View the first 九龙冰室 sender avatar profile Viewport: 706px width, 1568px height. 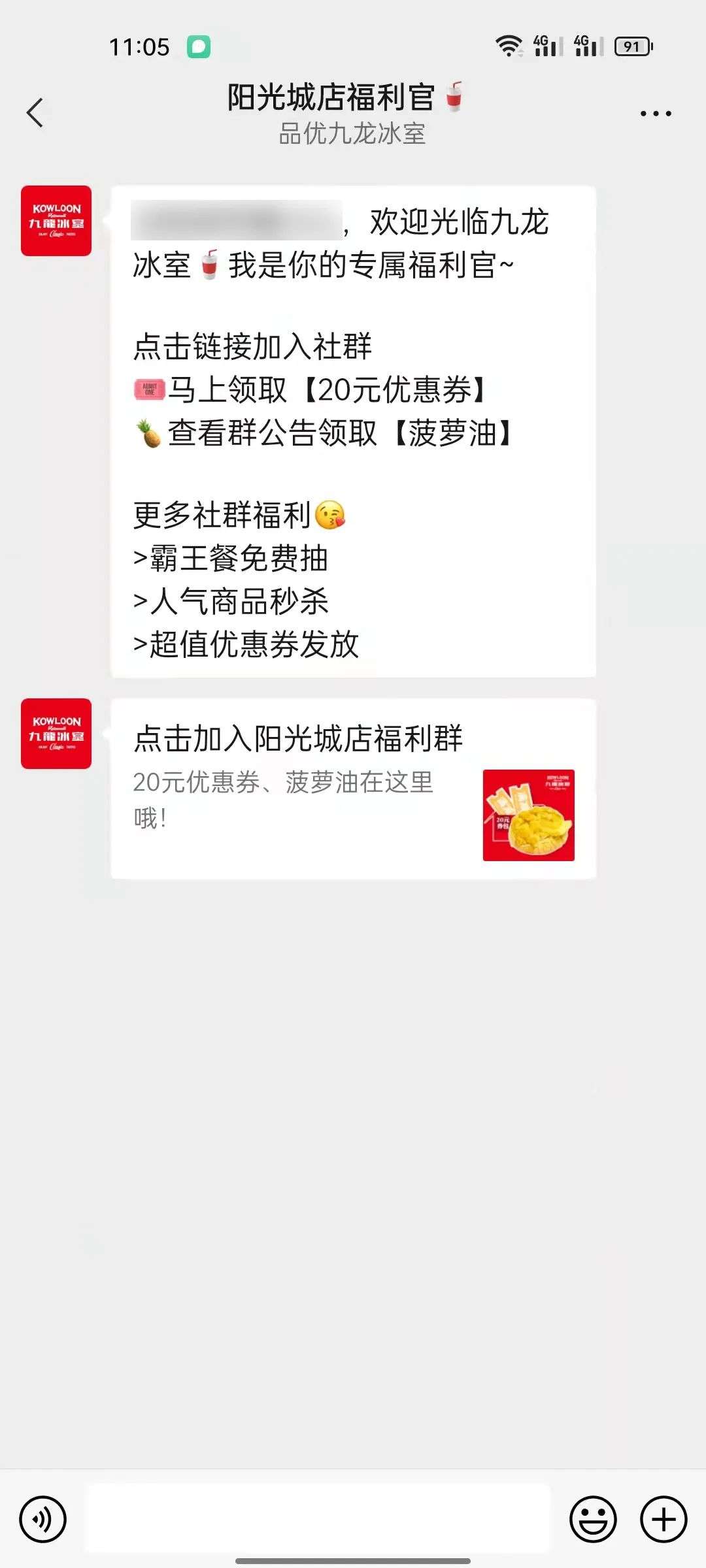coord(56,221)
